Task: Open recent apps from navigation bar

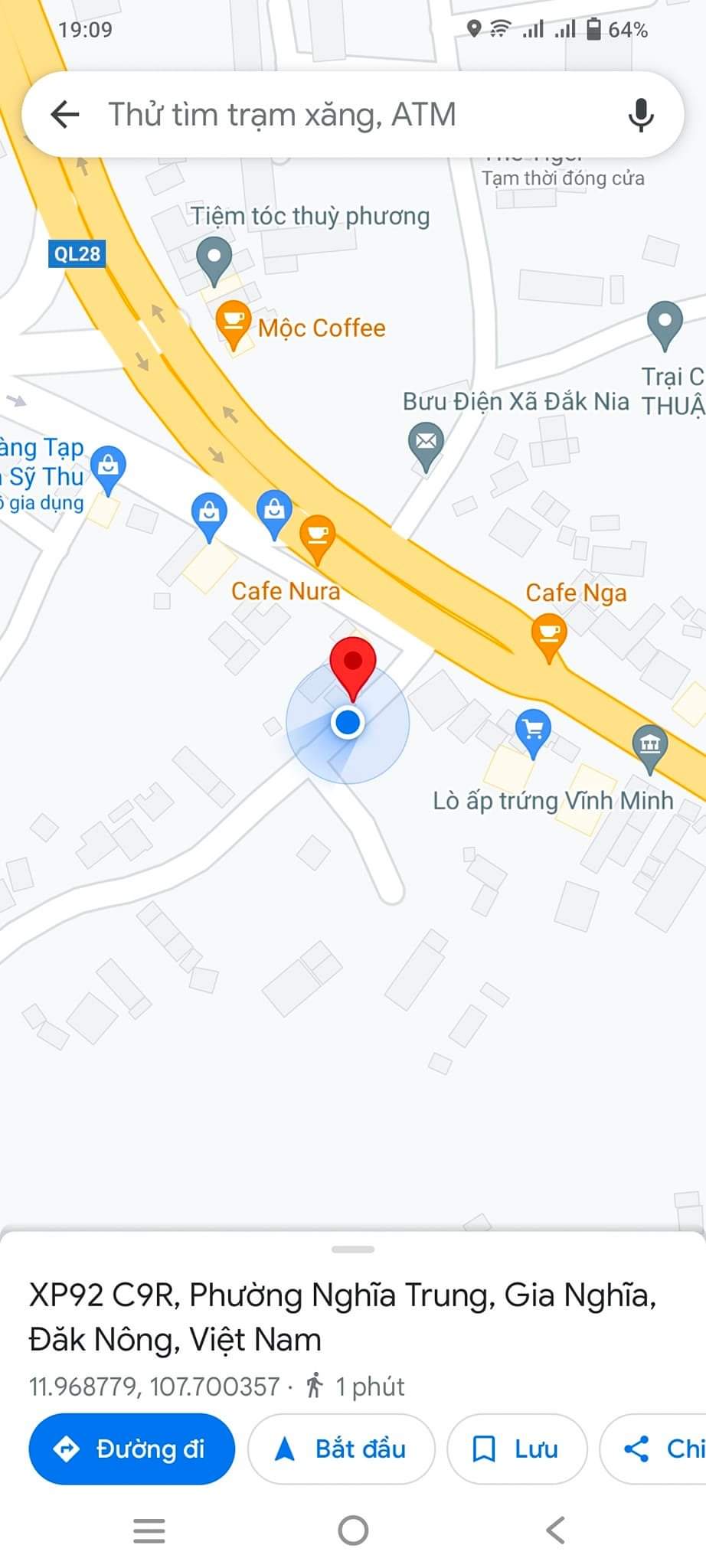Action: pos(149,1530)
